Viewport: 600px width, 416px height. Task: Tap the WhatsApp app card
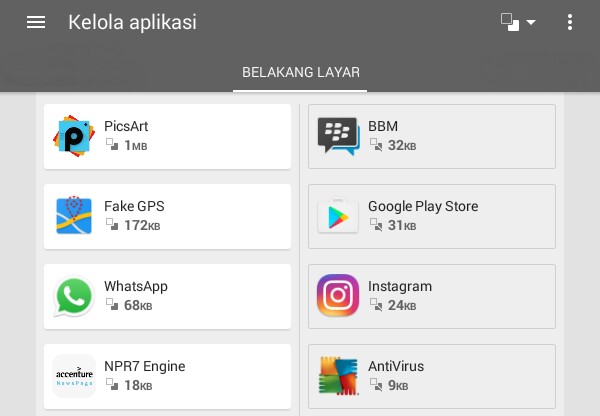(x=167, y=296)
